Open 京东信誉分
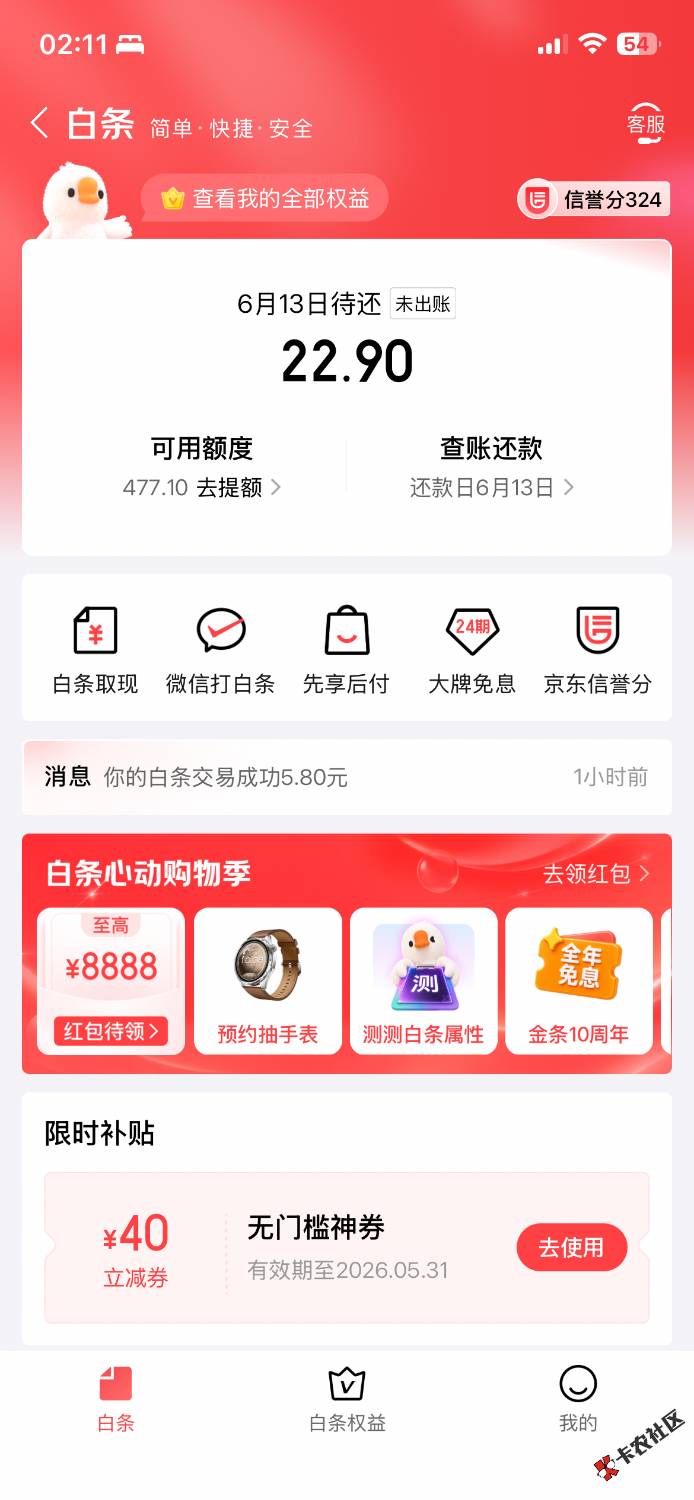This screenshot has width=694, height=1500. click(598, 650)
